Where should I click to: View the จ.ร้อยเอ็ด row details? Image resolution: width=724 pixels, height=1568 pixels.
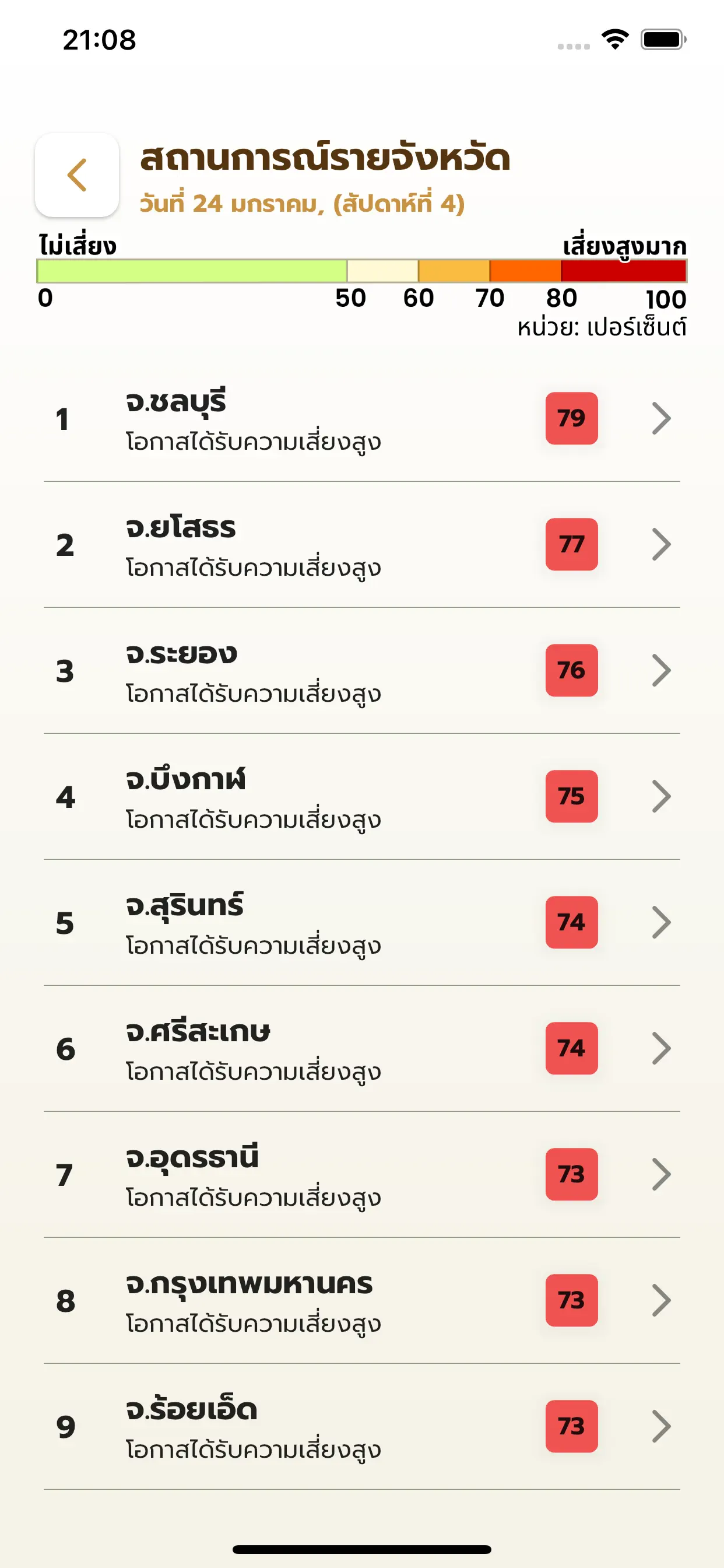[362, 1427]
